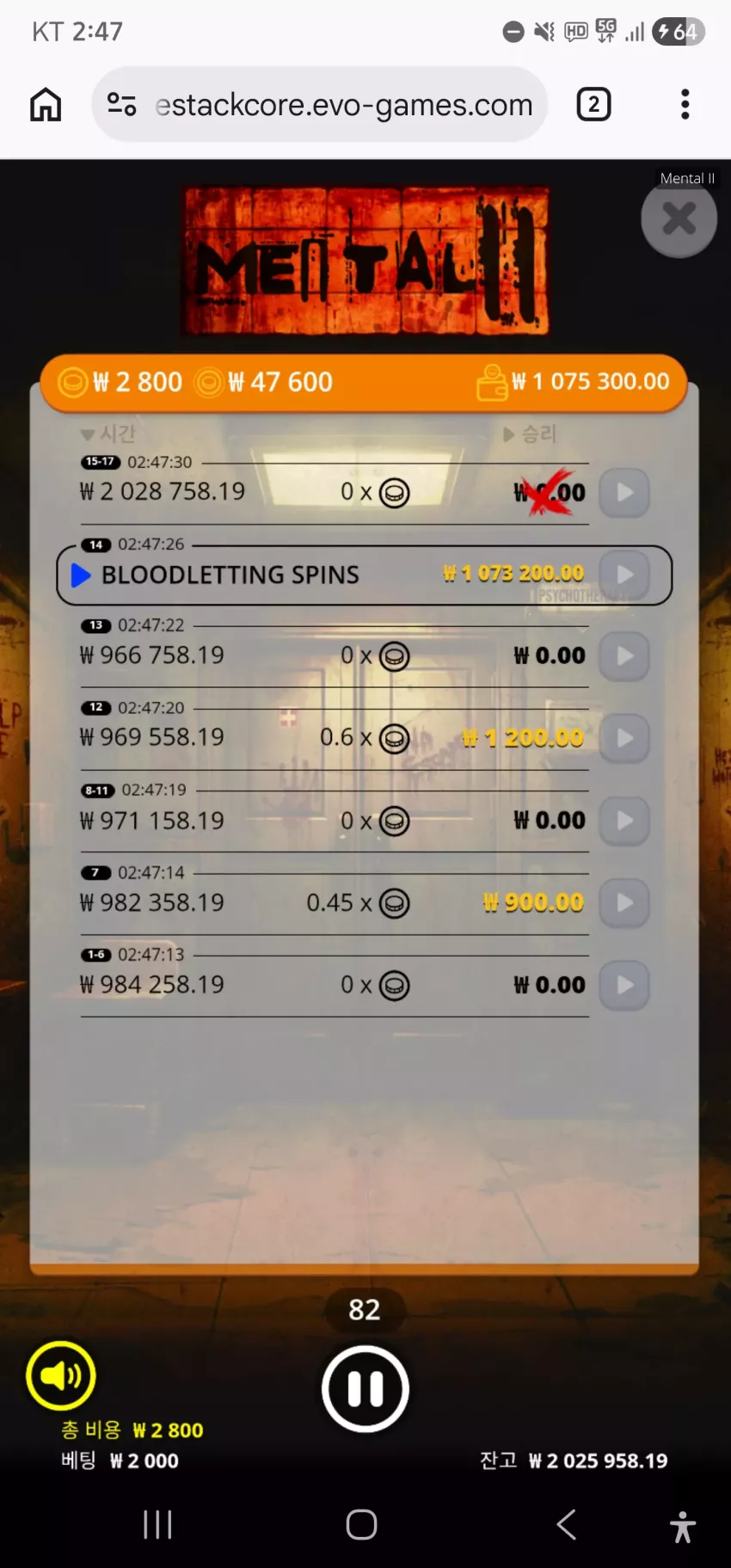Open recent apps from navigation bar

click(x=157, y=1525)
